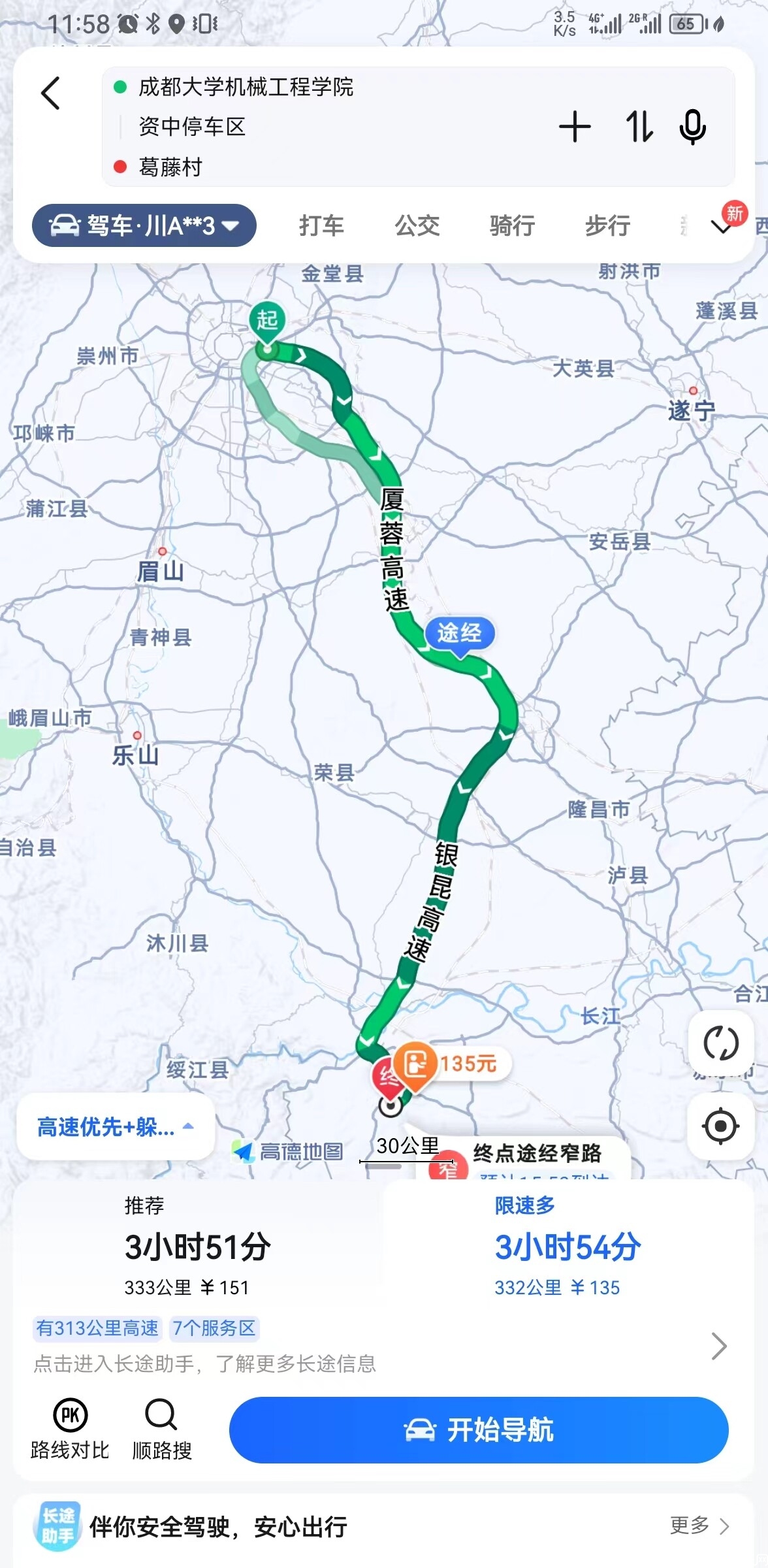Start navigation with 开始导航

479,1430
